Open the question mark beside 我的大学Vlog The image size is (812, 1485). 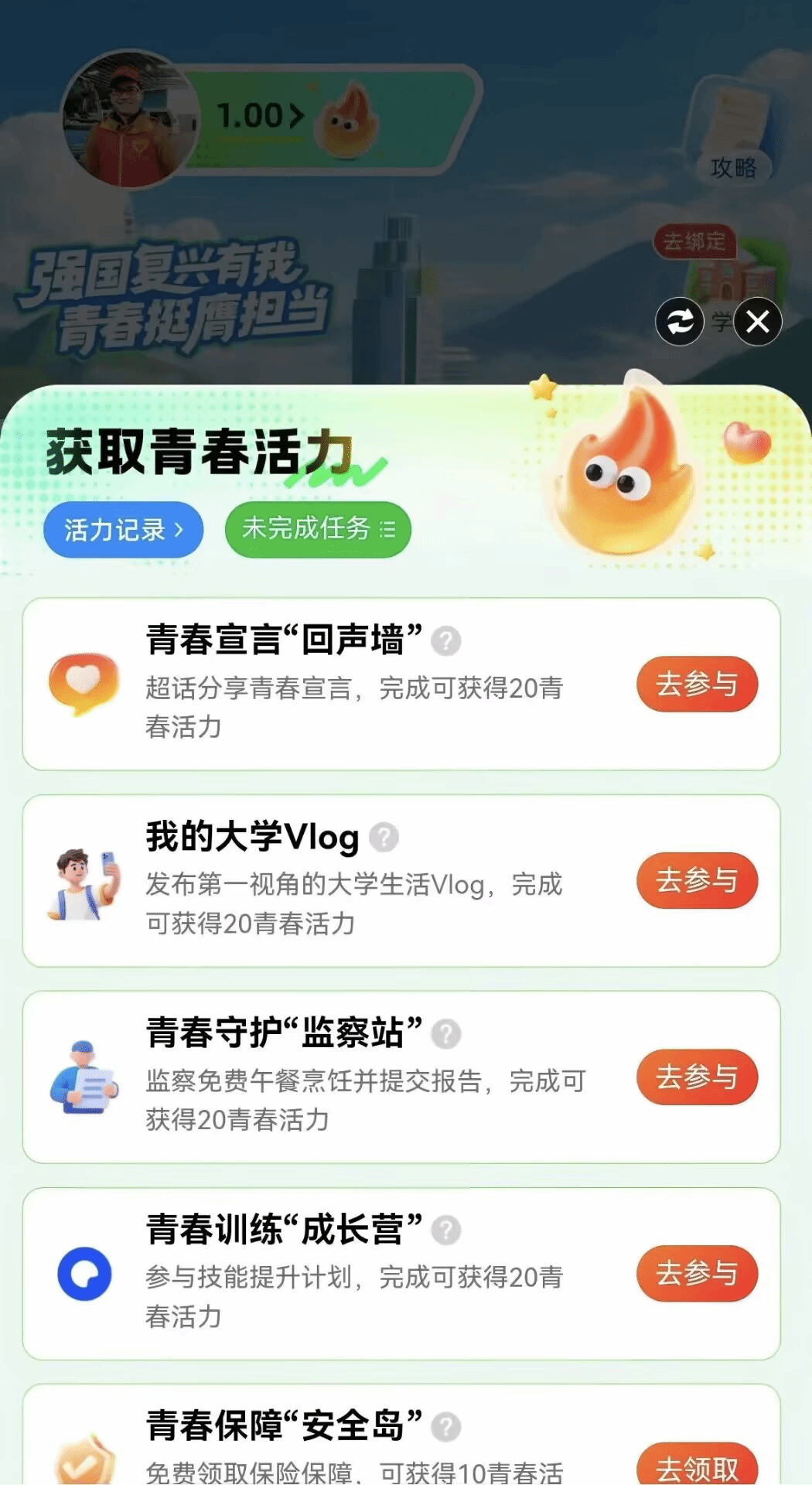[384, 838]
